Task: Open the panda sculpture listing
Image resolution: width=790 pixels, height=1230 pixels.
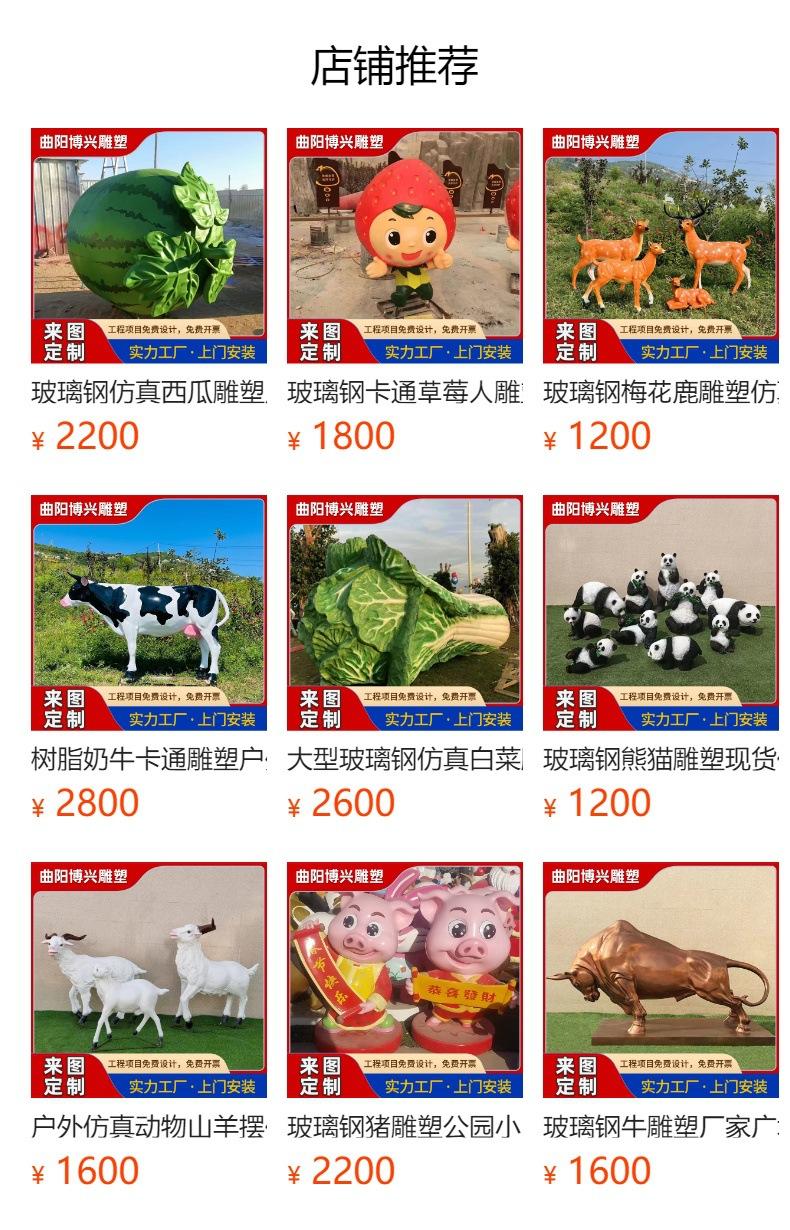Action: (x=661, y=613)
